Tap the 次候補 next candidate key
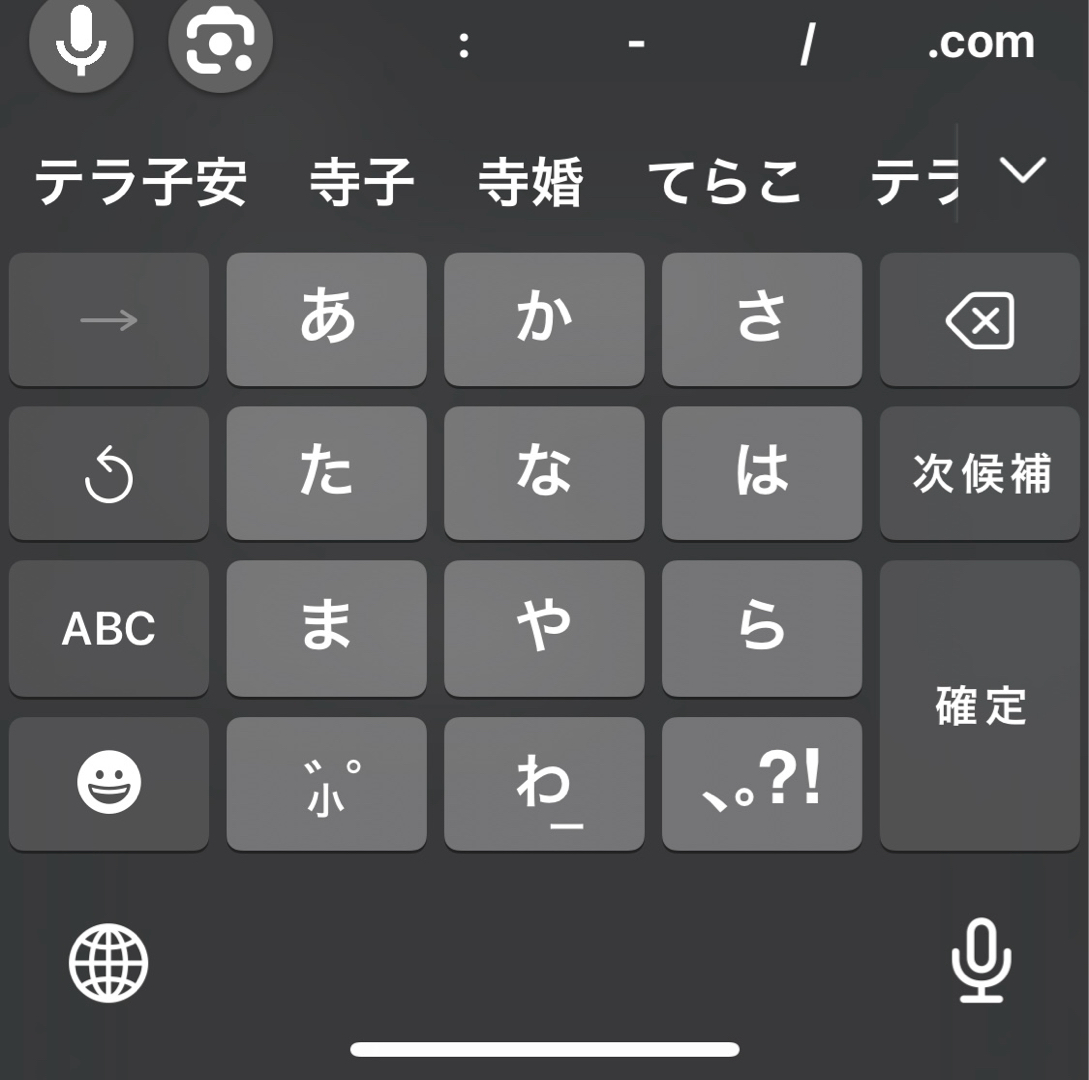 click(x=980, y=473)
